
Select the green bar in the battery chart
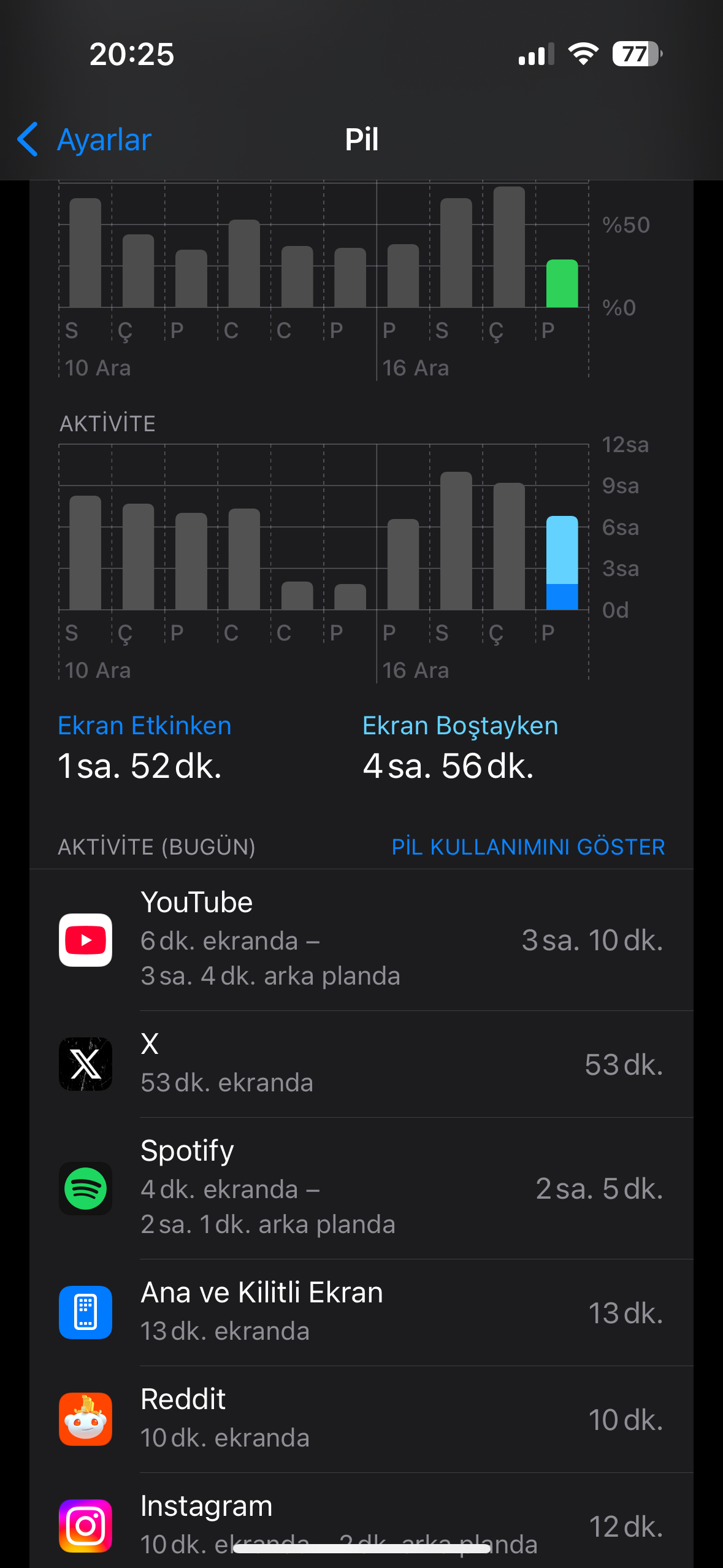click(562, 283)
